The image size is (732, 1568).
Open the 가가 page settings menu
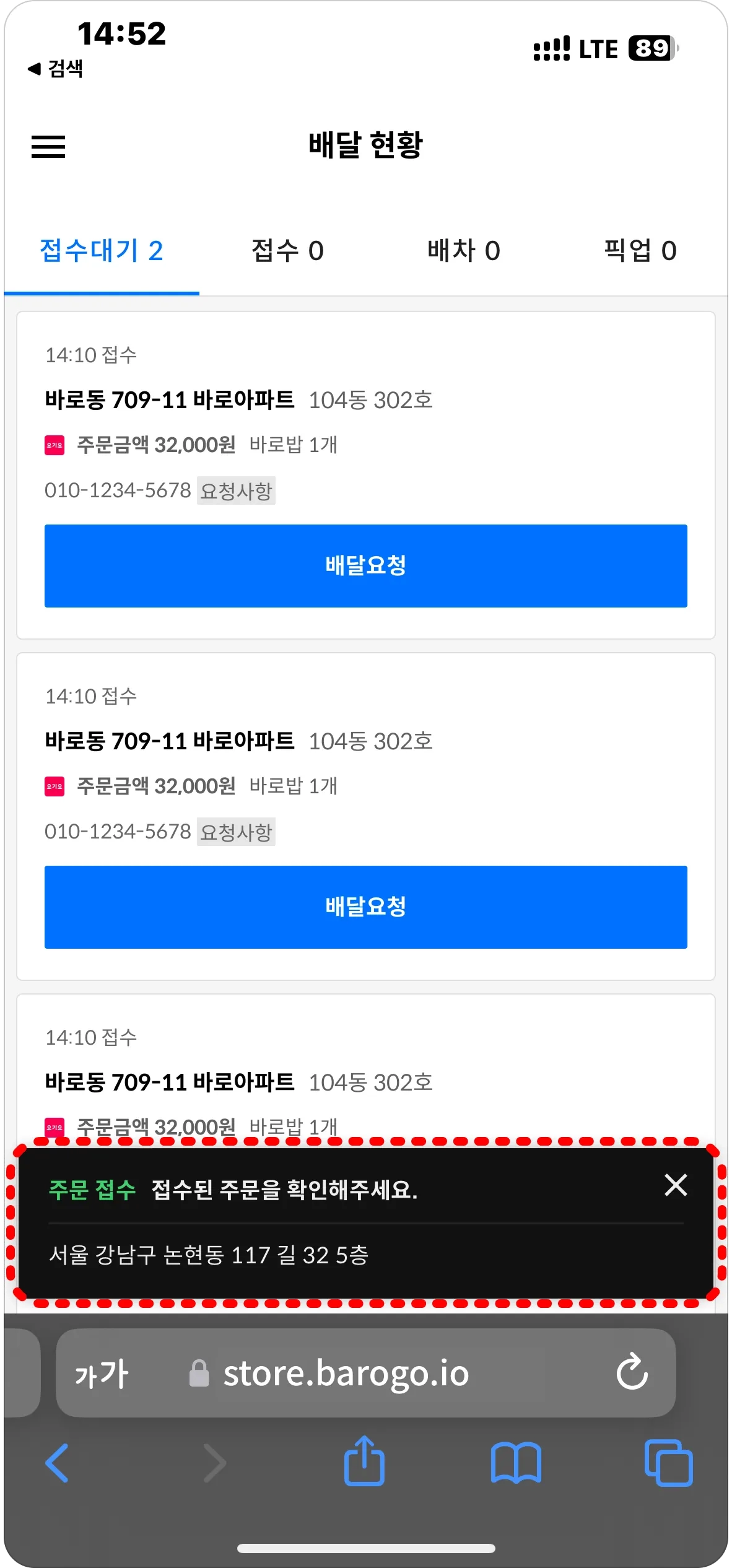(x=102, y=1374)
